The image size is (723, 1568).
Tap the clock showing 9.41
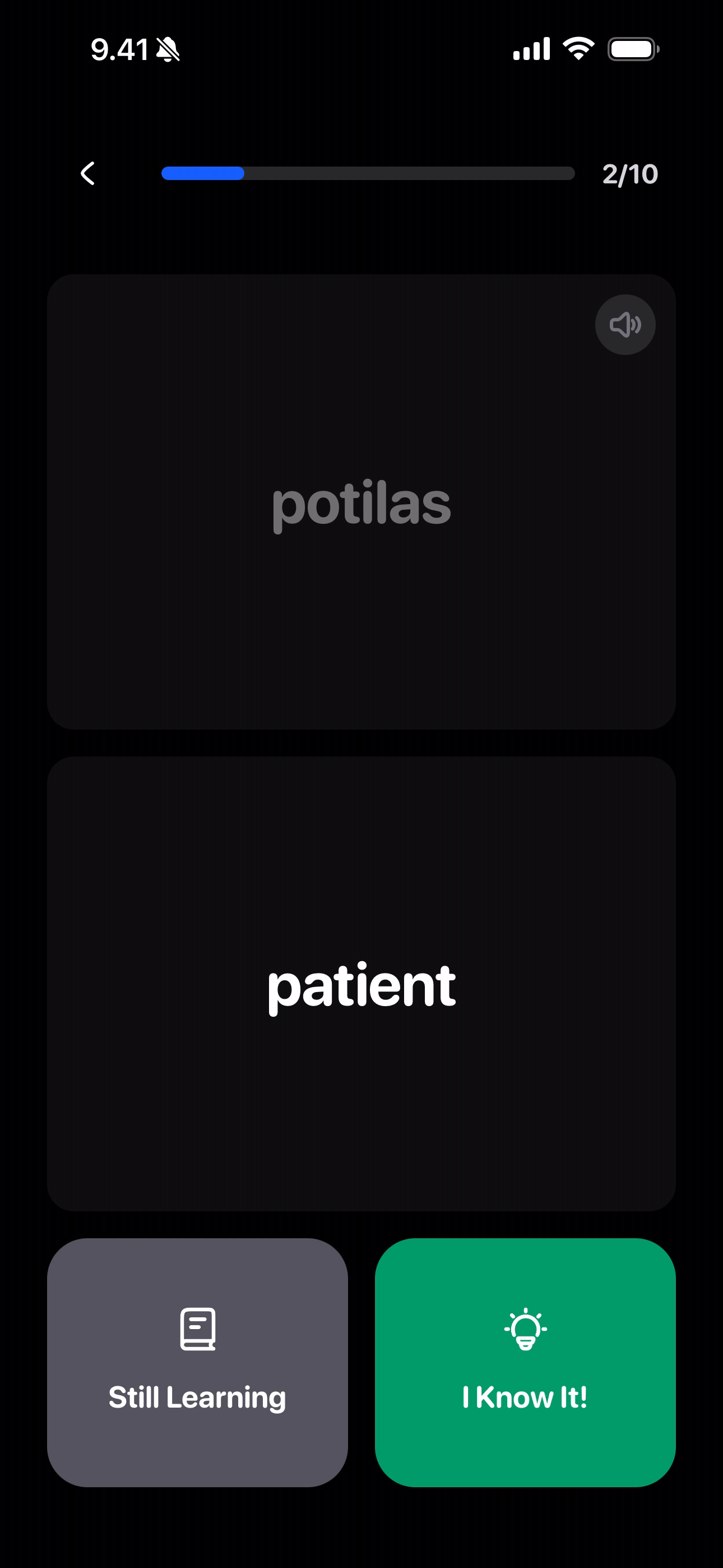[x=119, y=50]
